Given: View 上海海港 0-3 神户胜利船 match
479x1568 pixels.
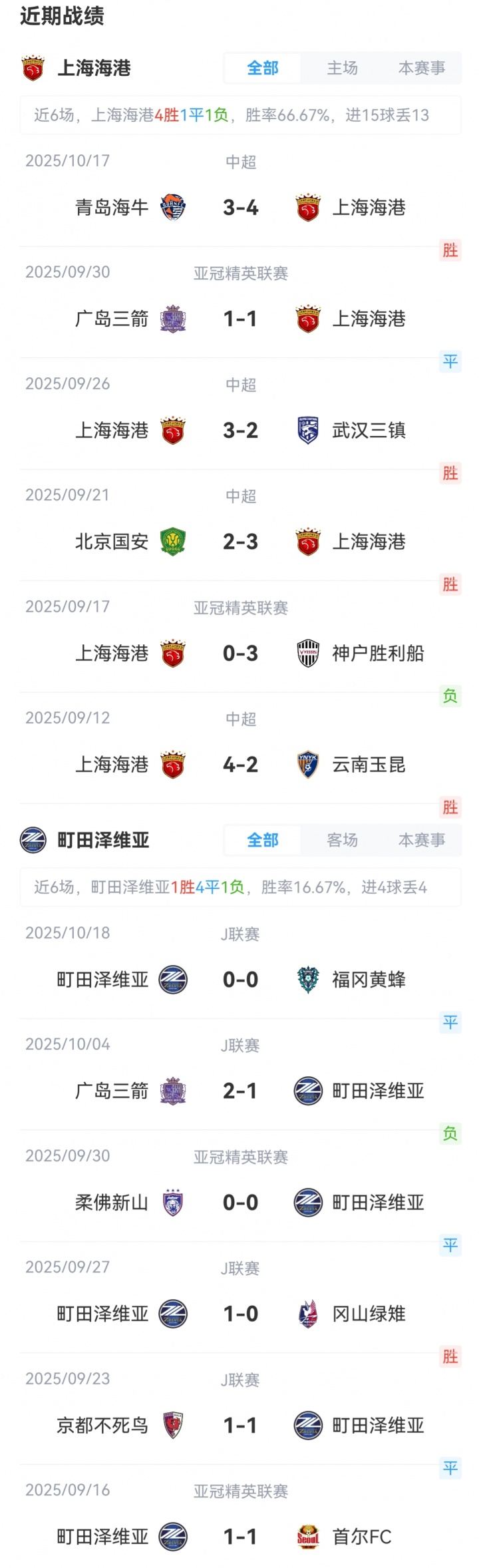Looking at the screenshot, I should coord(240,654).
